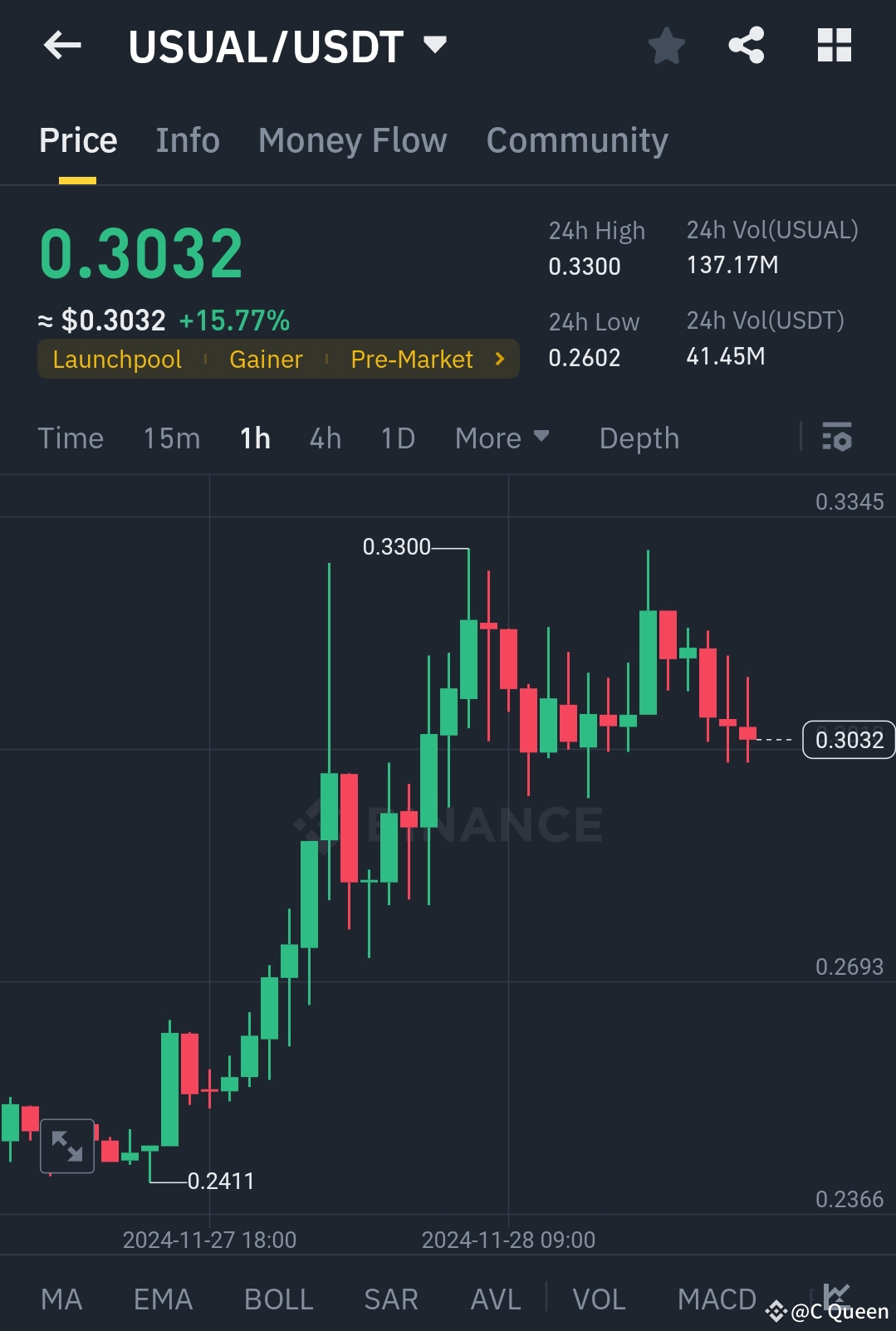896x1331 pixels.
Task: Open the Depth view
Action: point(639,438)
